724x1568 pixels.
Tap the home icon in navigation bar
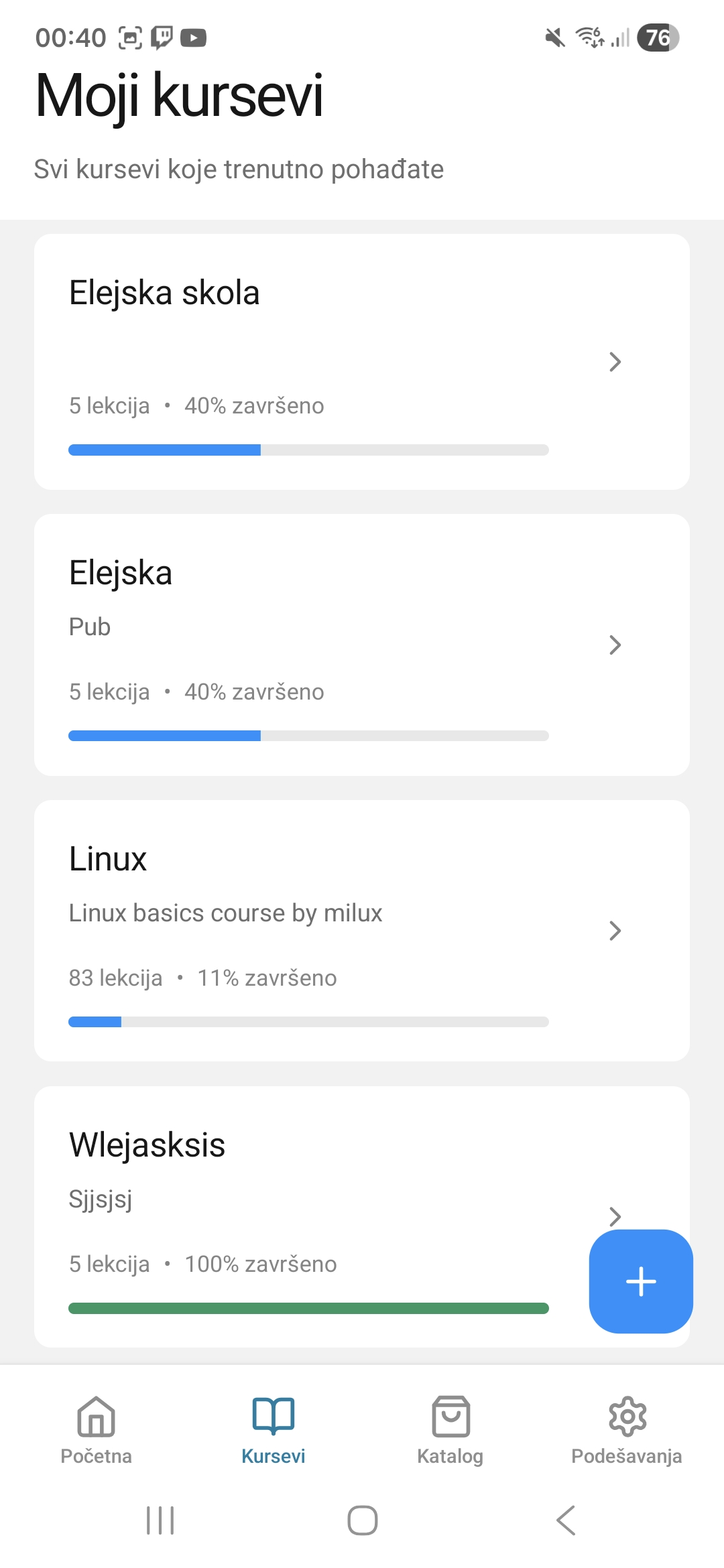click(x=362, y=1520)
